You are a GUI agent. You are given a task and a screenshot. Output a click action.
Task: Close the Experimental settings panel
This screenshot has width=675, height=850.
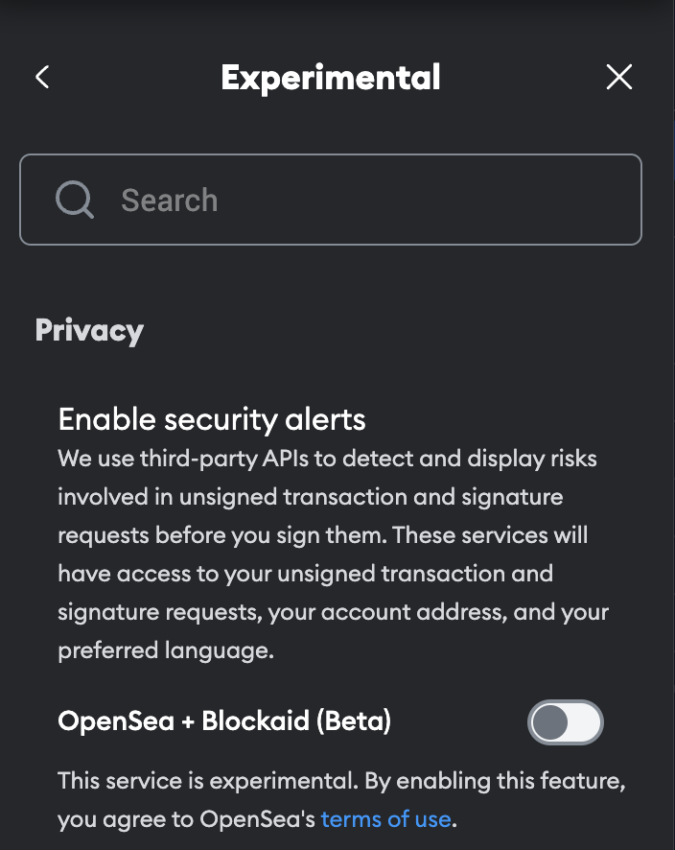pos(619,77)
